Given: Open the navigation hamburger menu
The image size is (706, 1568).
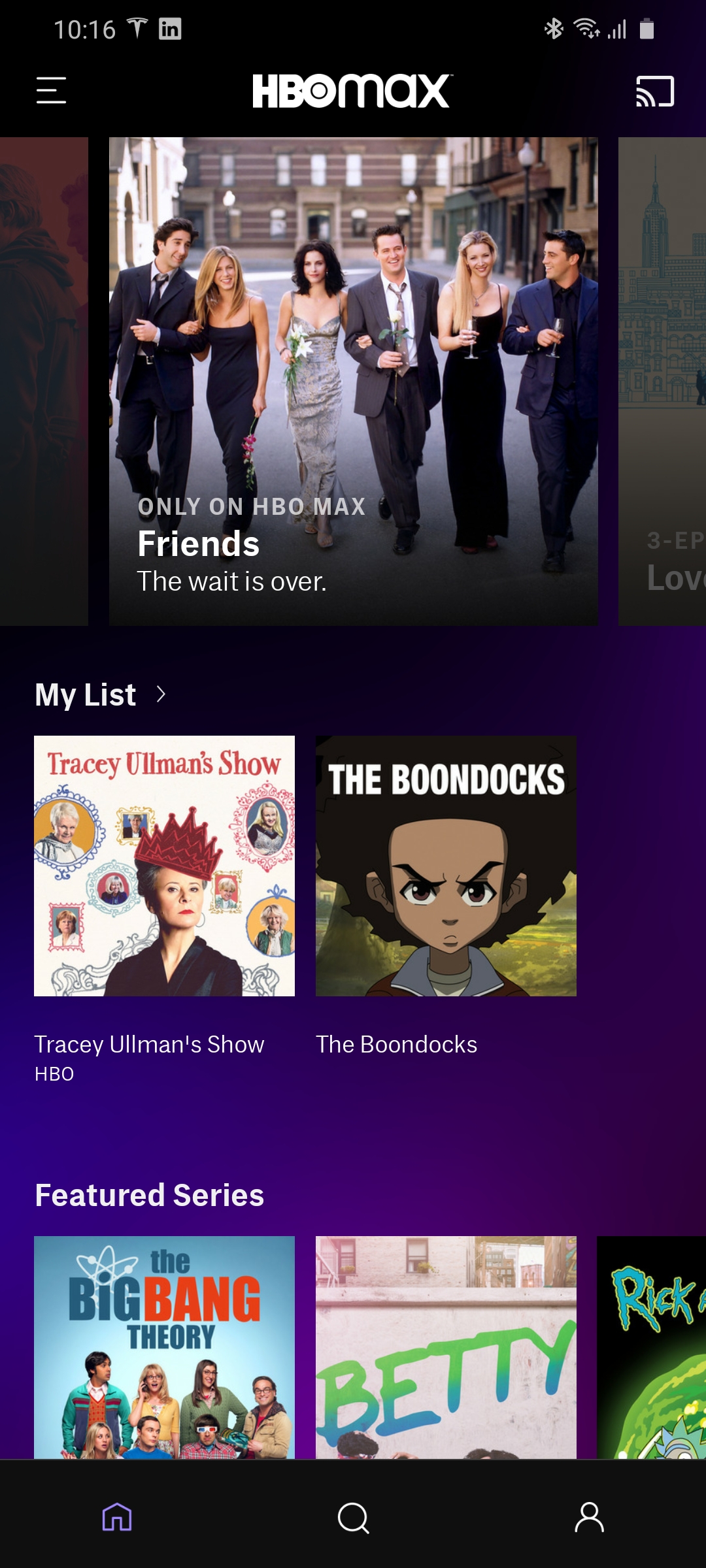Looking at the screenshot, I should tap(52, 91).
